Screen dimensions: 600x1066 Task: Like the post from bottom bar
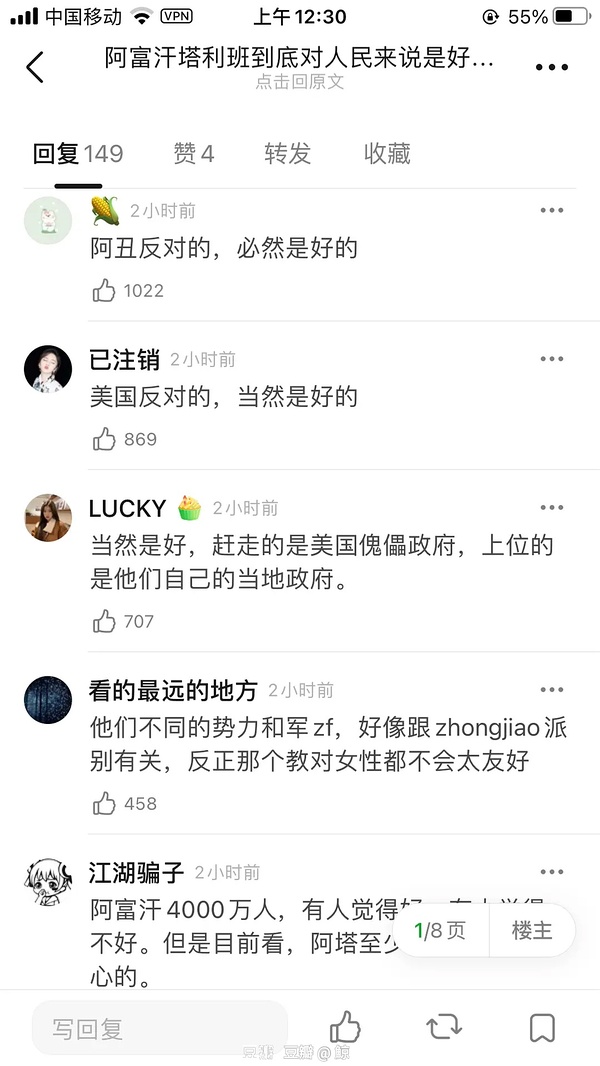coord(345,1027)
